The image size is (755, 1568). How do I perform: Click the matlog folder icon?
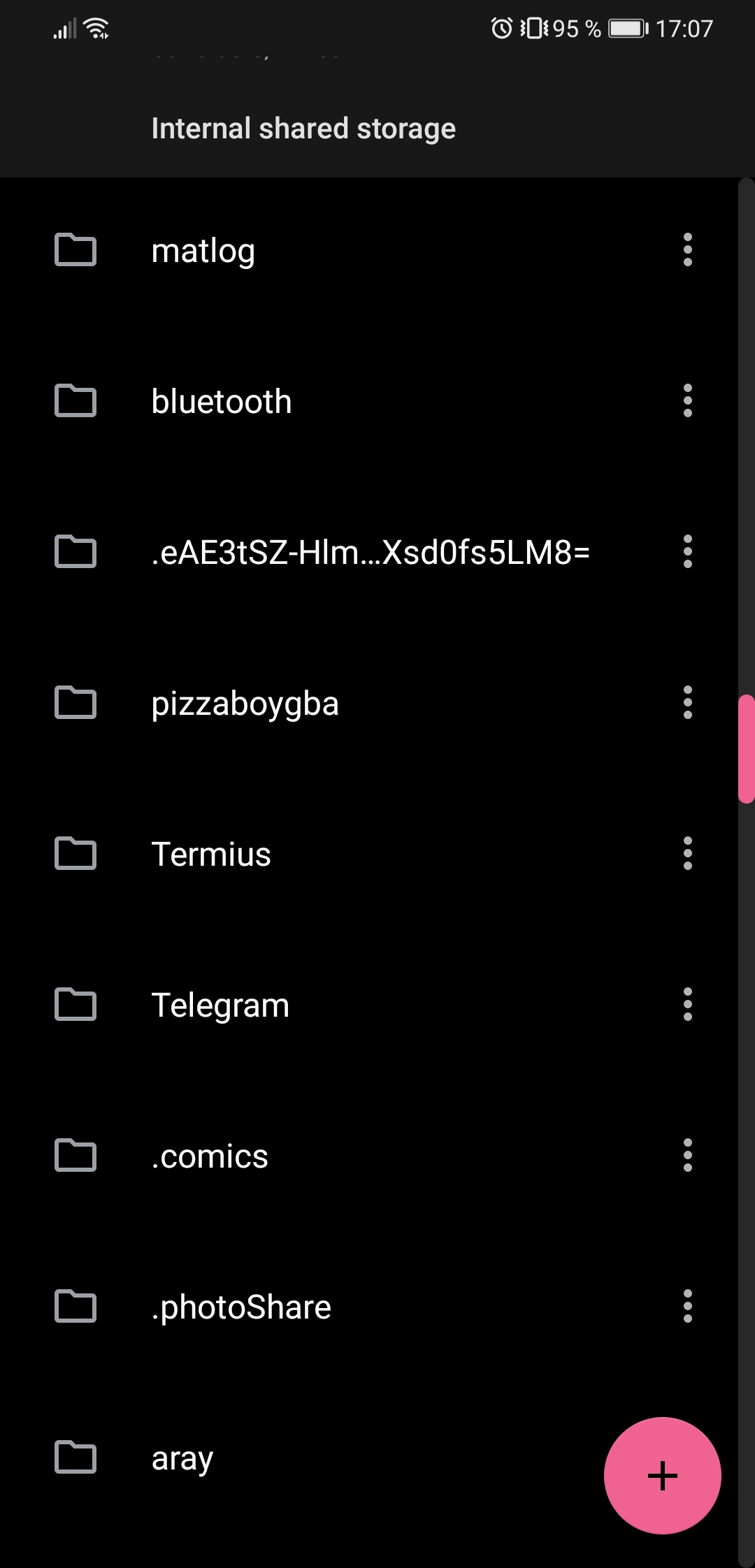pyautogui.click(x=75, y=250)
